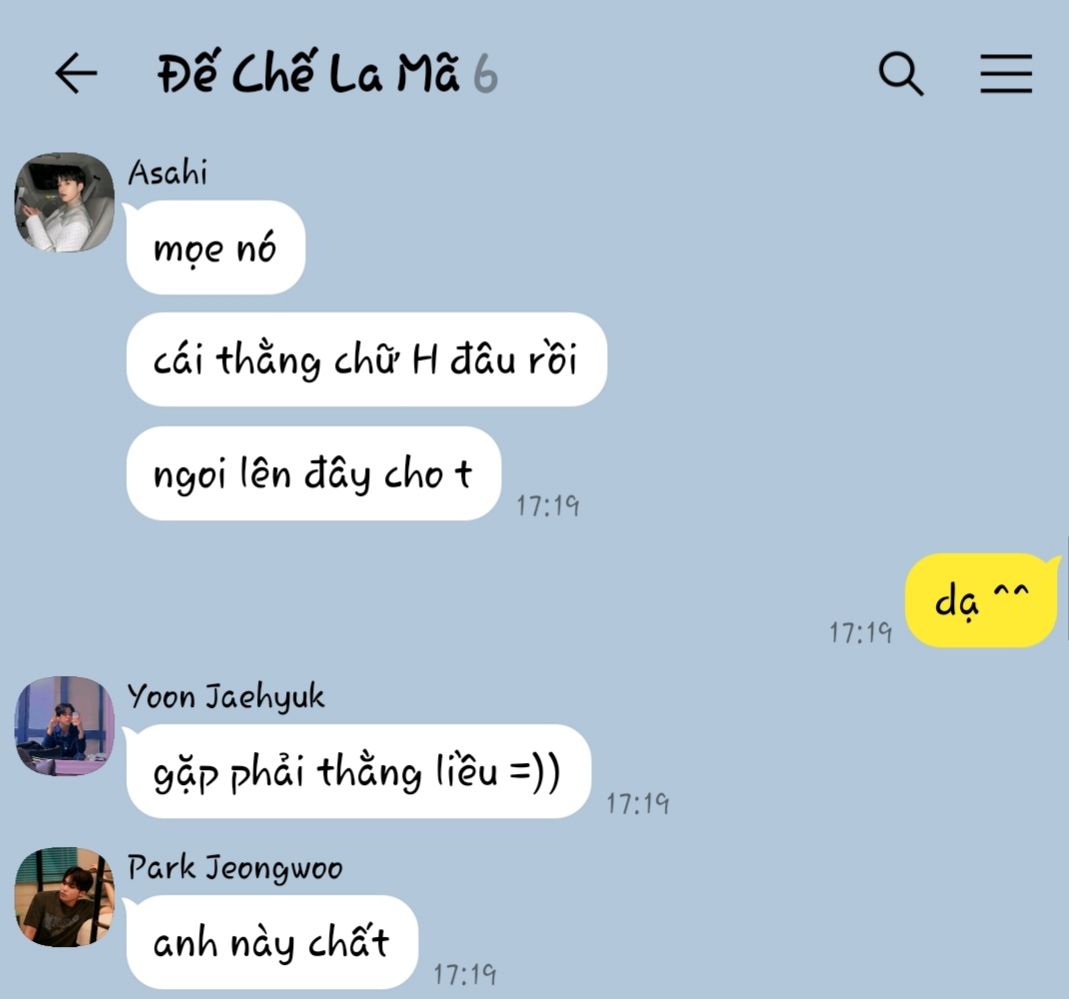
Task: Search within this group chat
Action: pos(900,74)
